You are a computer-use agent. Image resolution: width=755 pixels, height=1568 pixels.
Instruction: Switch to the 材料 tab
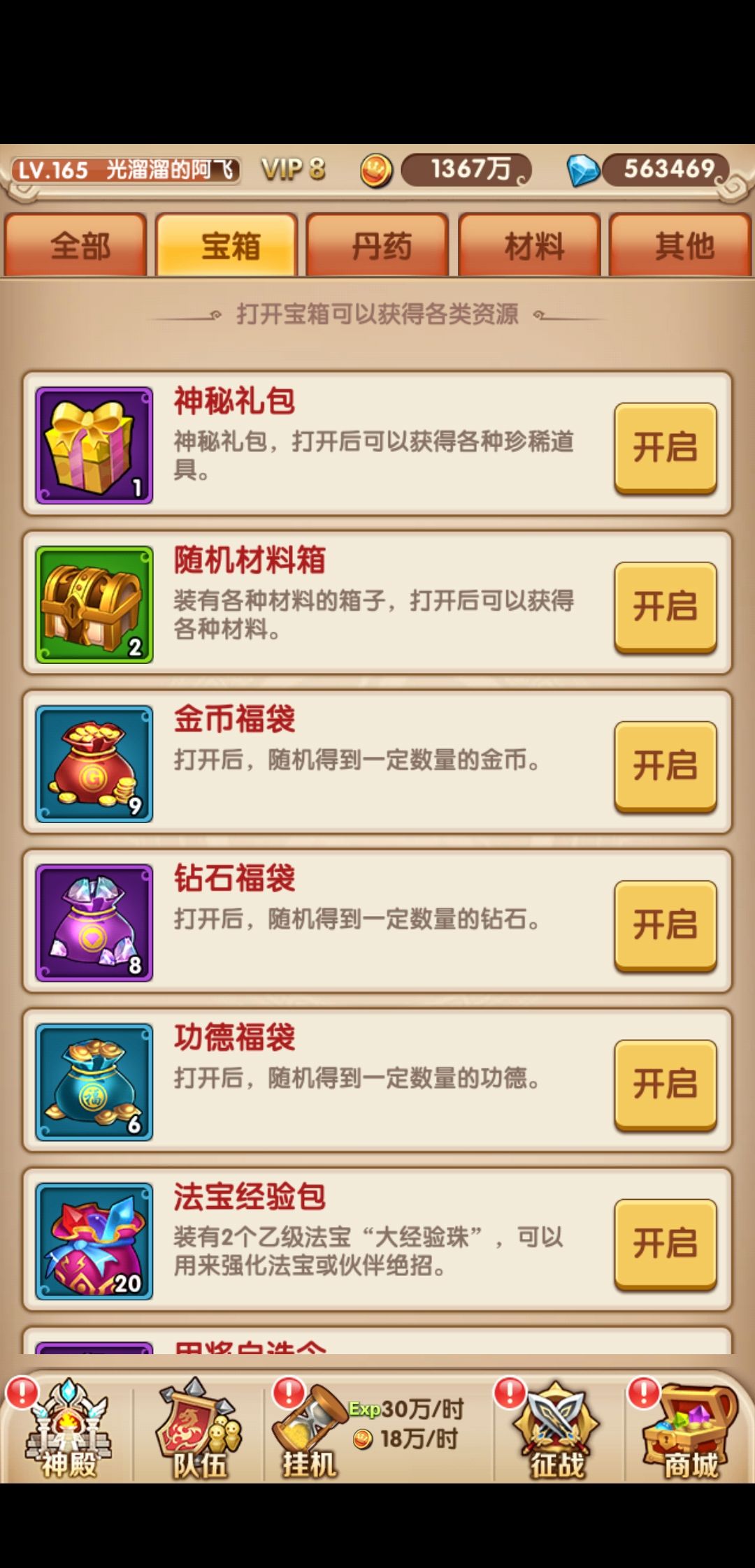coord(528,246)
